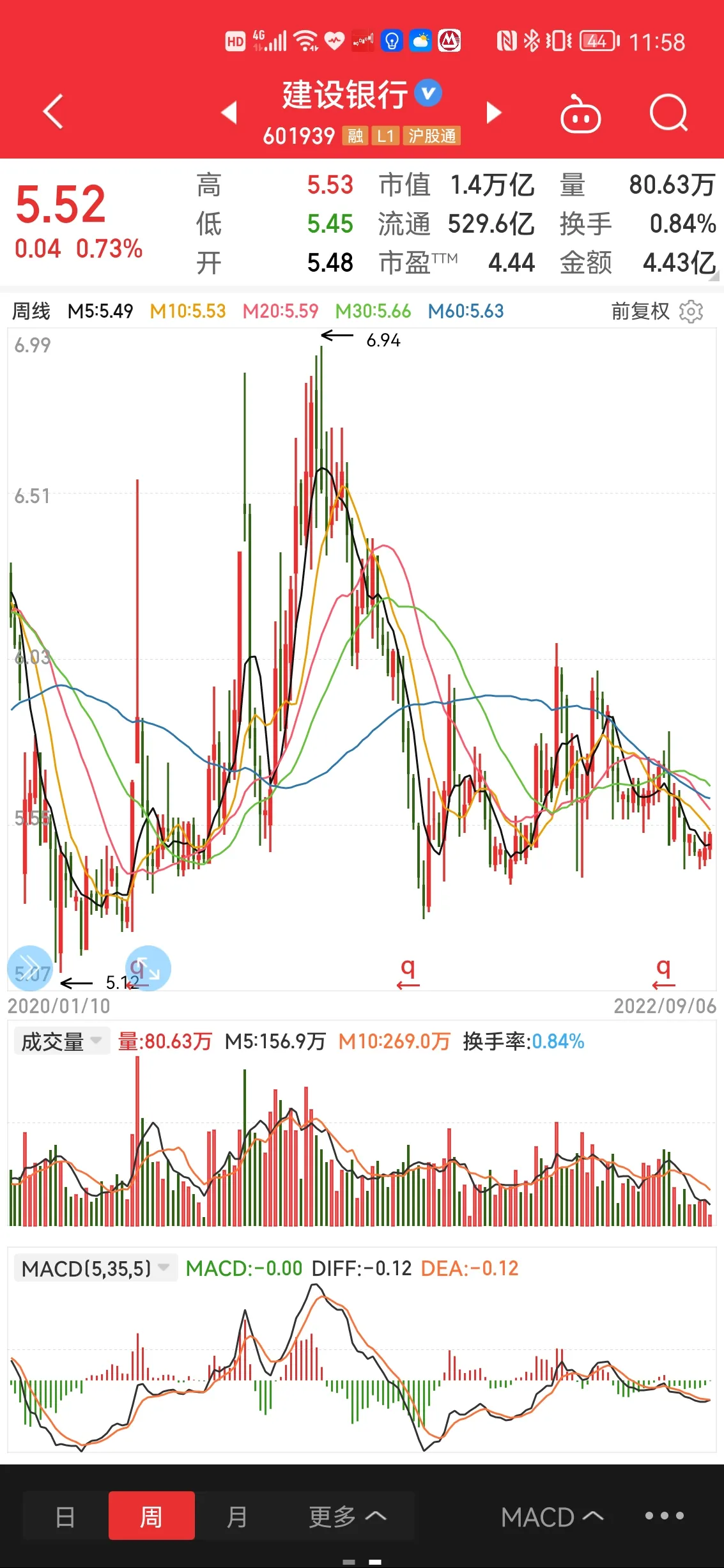Change the 前复权 price adjustment option
724x1568 pixels.
640,311
